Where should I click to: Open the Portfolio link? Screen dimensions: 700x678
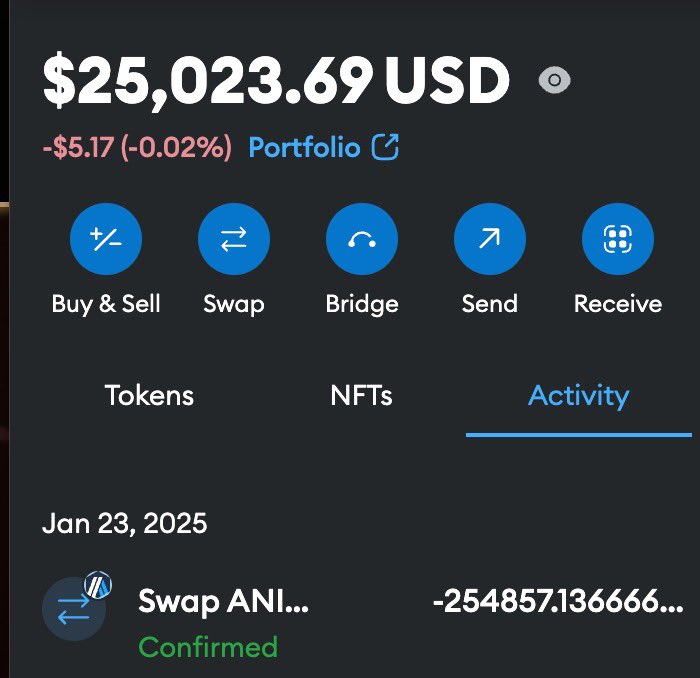[323, 148]
